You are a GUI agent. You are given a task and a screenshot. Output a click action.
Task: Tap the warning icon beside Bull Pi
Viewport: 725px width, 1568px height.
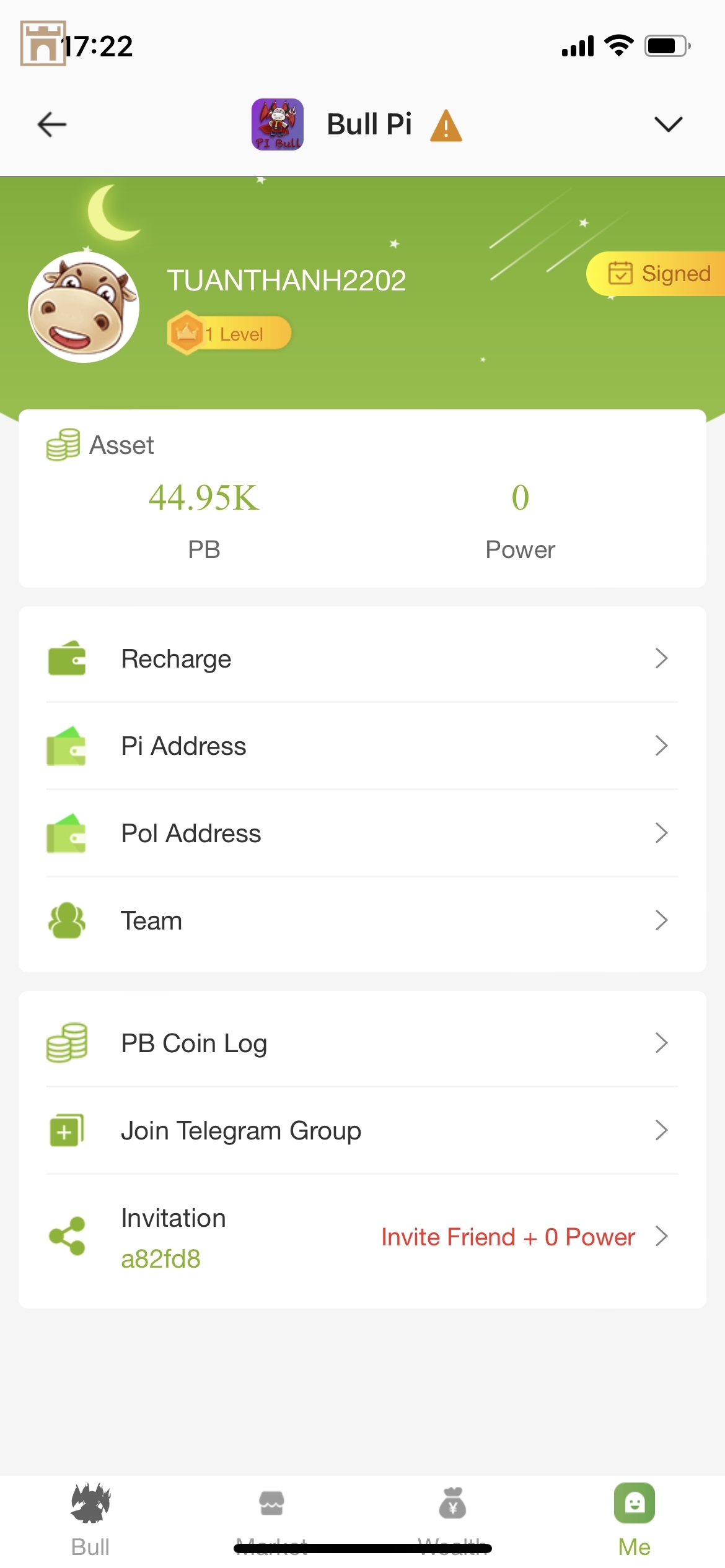(x=446, y=126)
